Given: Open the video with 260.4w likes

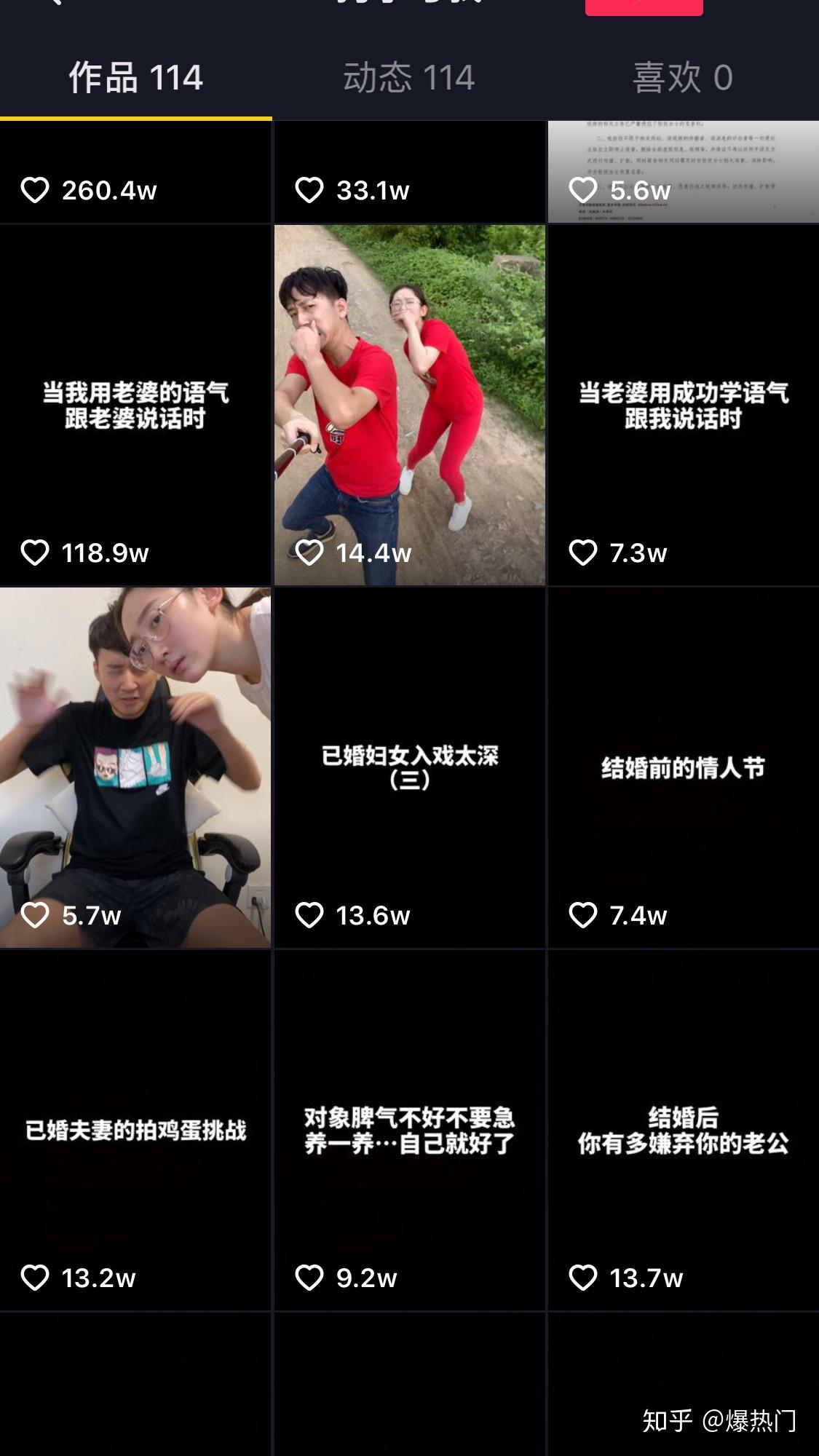Looking at the screenshot, I should [x=135, y=172].
